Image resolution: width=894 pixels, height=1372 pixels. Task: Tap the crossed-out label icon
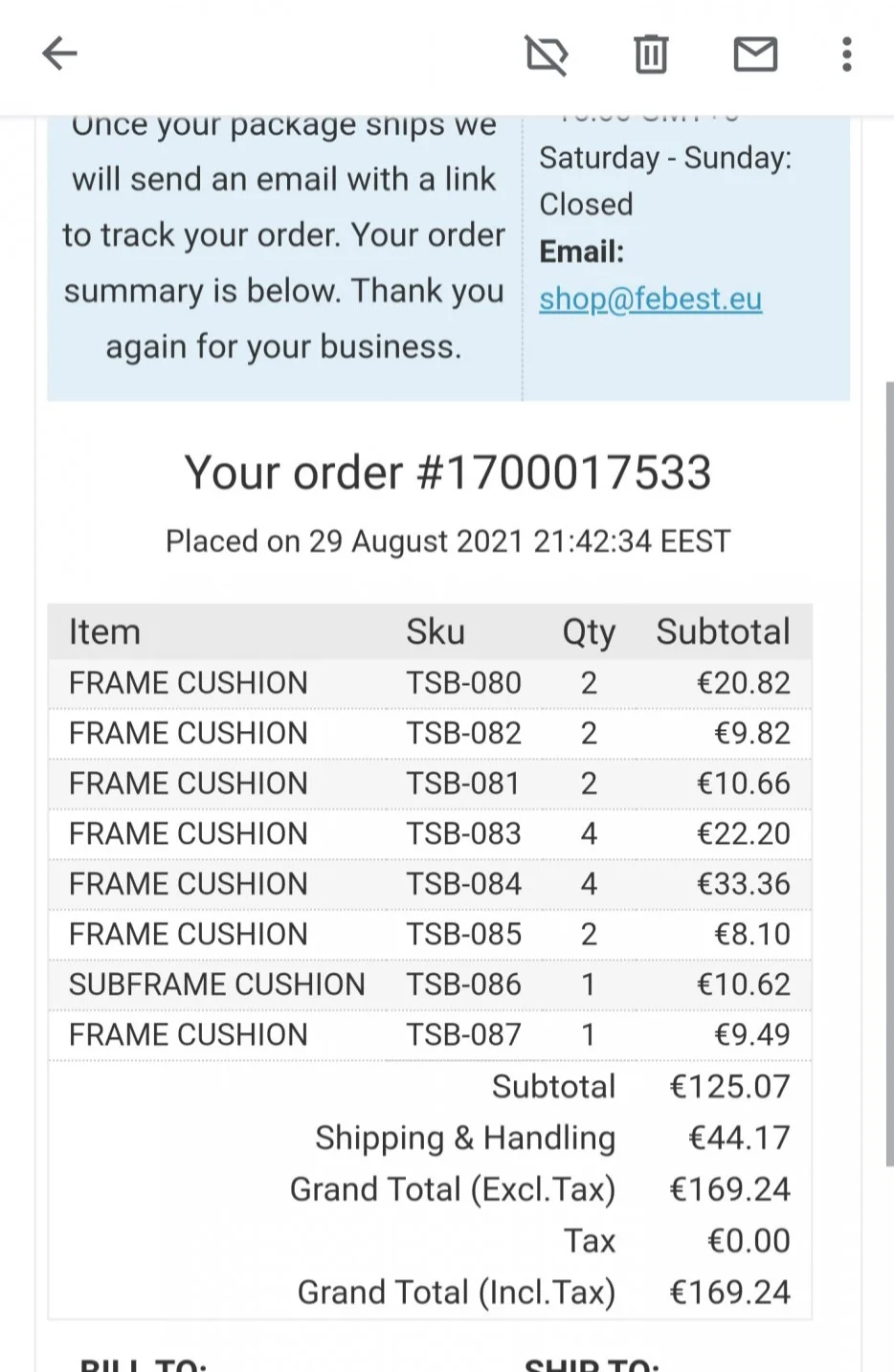pos(547,55)
